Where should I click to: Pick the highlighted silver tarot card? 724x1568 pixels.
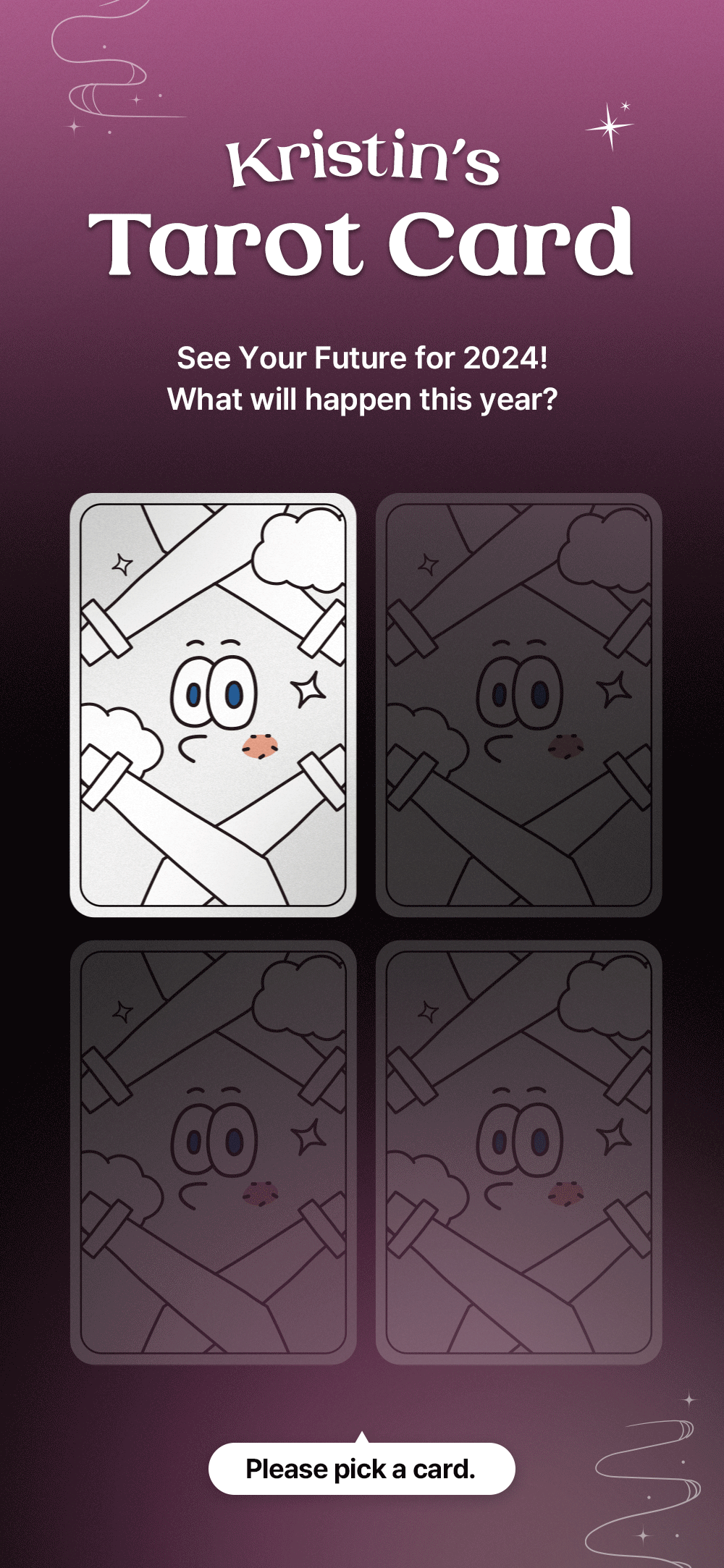(x=213, y=704)
